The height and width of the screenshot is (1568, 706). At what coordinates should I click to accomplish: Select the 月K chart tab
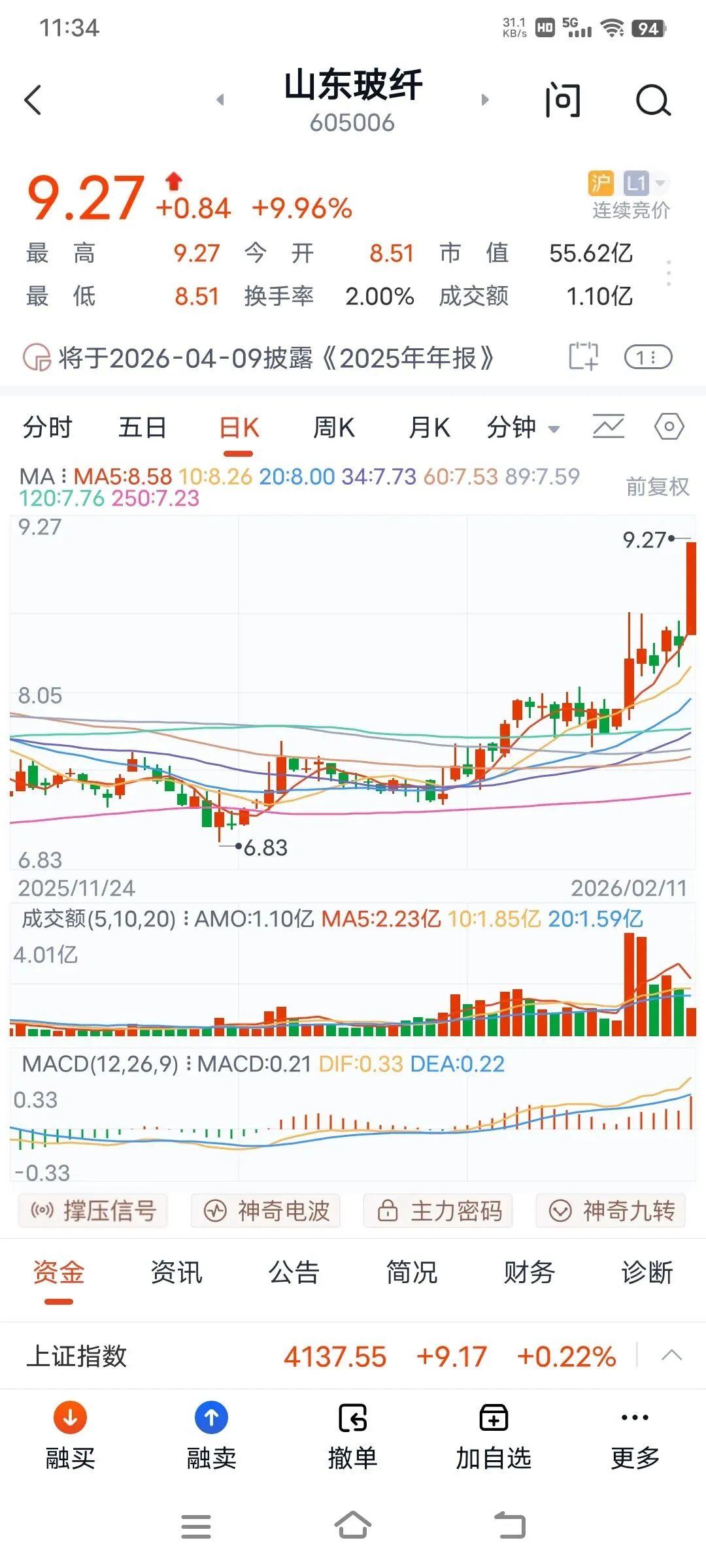click(x=429, y=428)
